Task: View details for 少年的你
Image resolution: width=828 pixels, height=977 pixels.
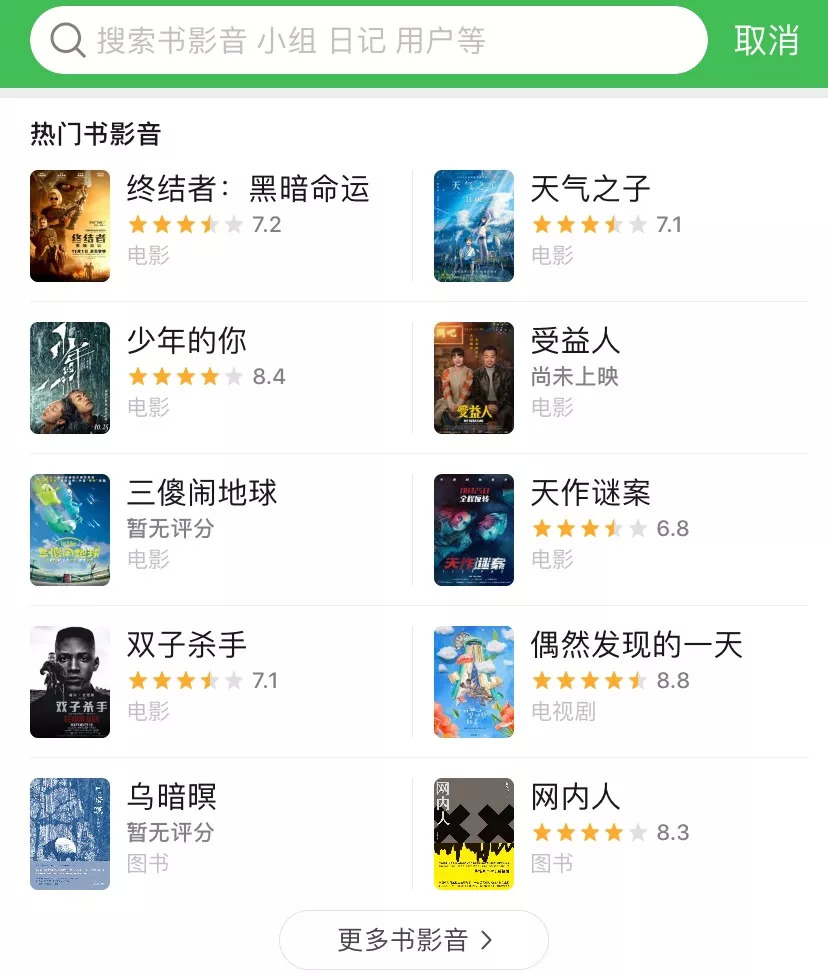Action: pos(187,341)
